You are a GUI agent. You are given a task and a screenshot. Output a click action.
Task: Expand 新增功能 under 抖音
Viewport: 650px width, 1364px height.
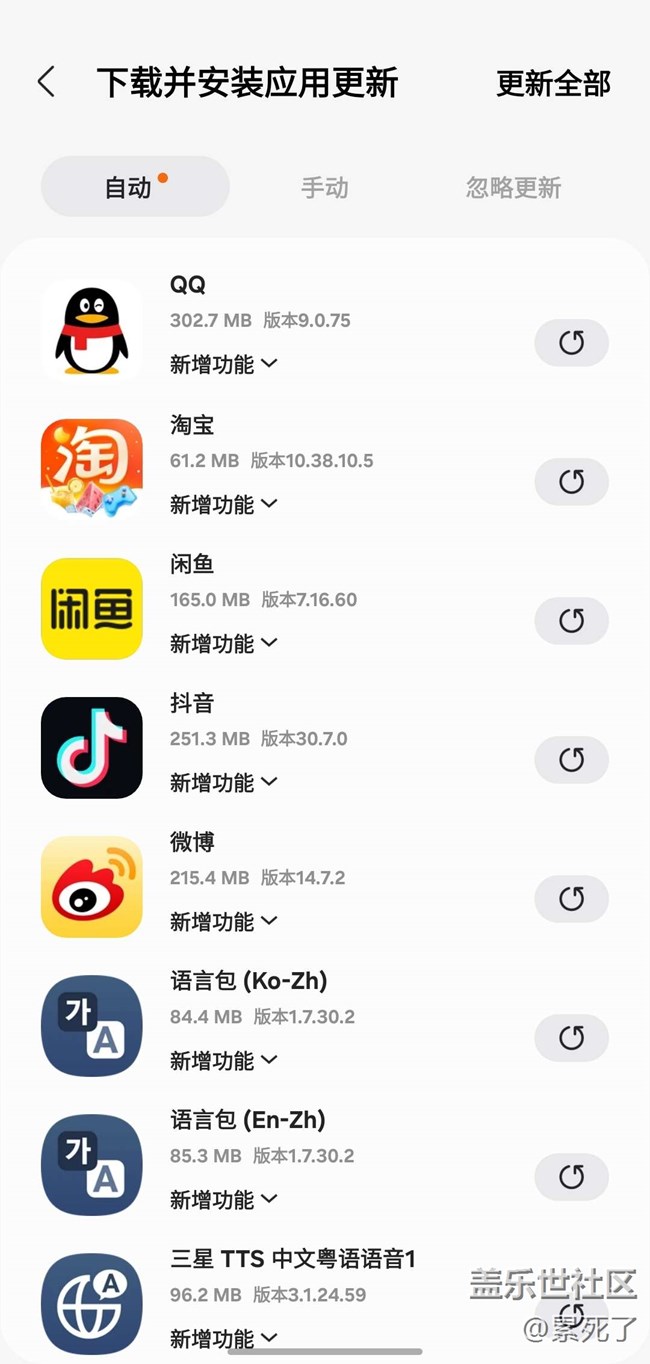pos(223,782)
